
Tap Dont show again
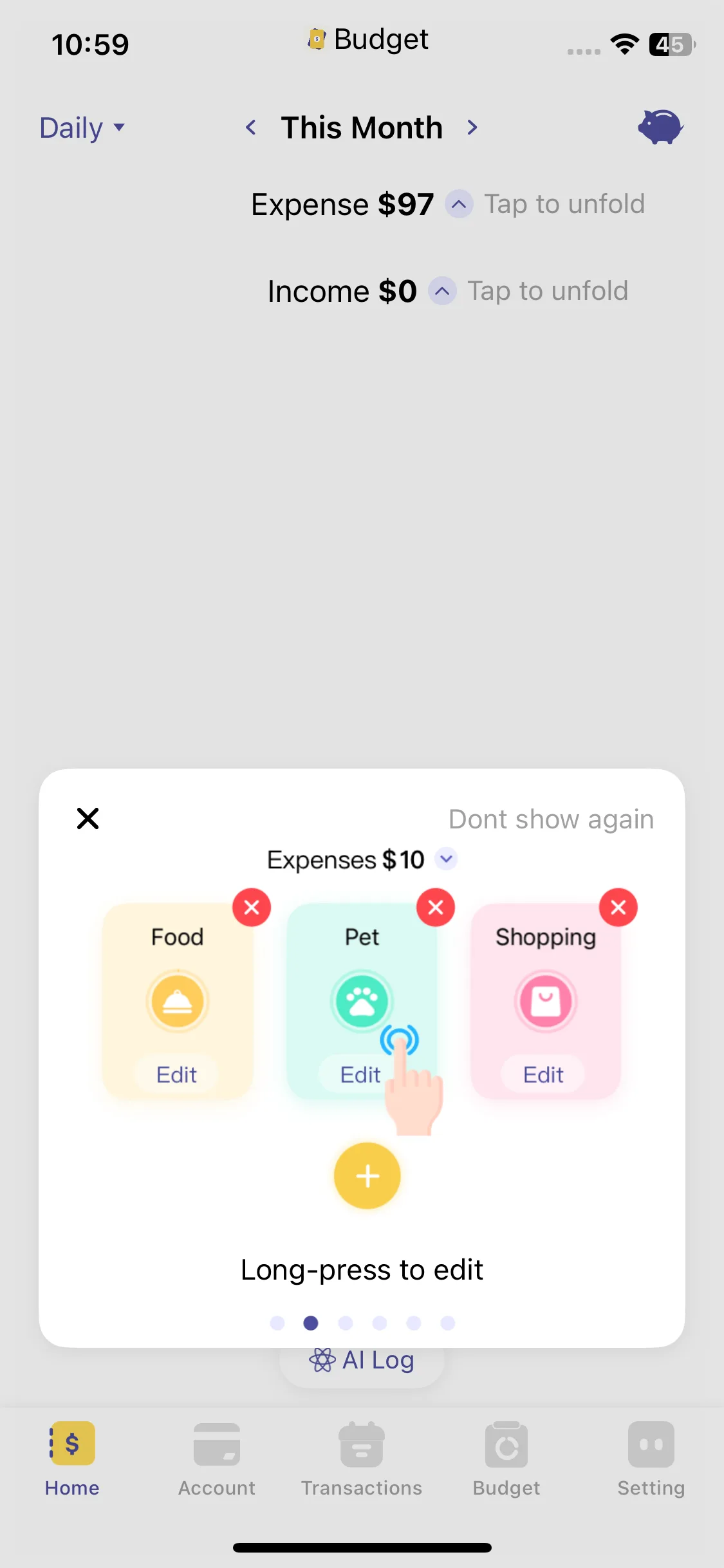click(x=551, y=819)
